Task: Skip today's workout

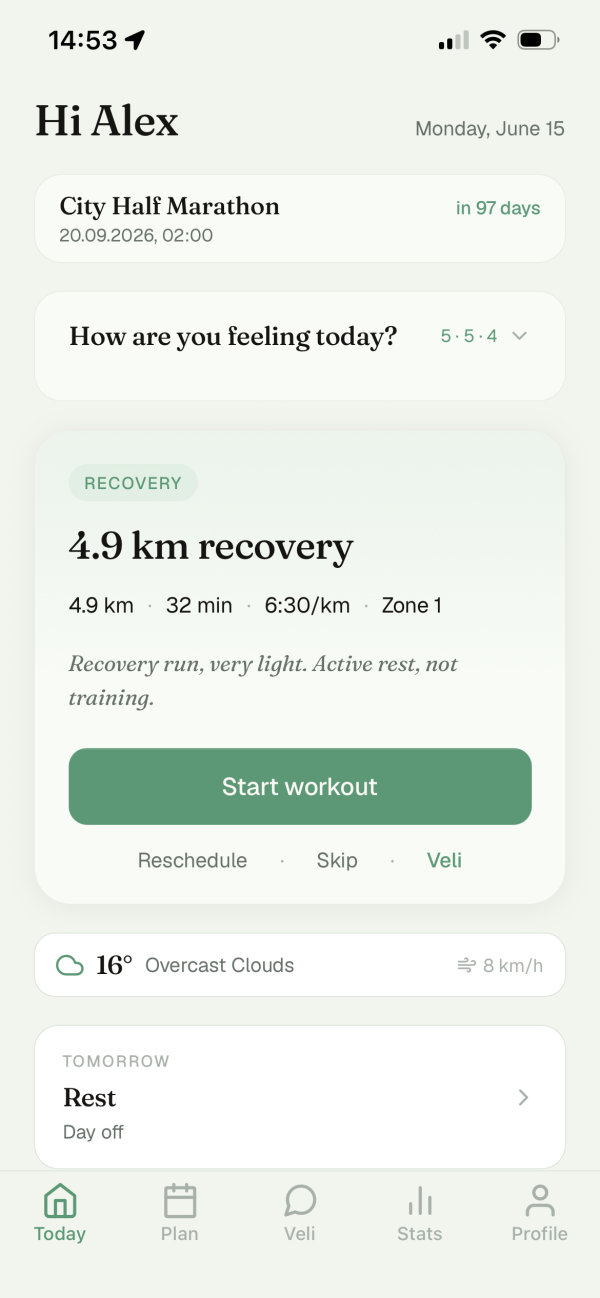Action: (x=337, y=860)
